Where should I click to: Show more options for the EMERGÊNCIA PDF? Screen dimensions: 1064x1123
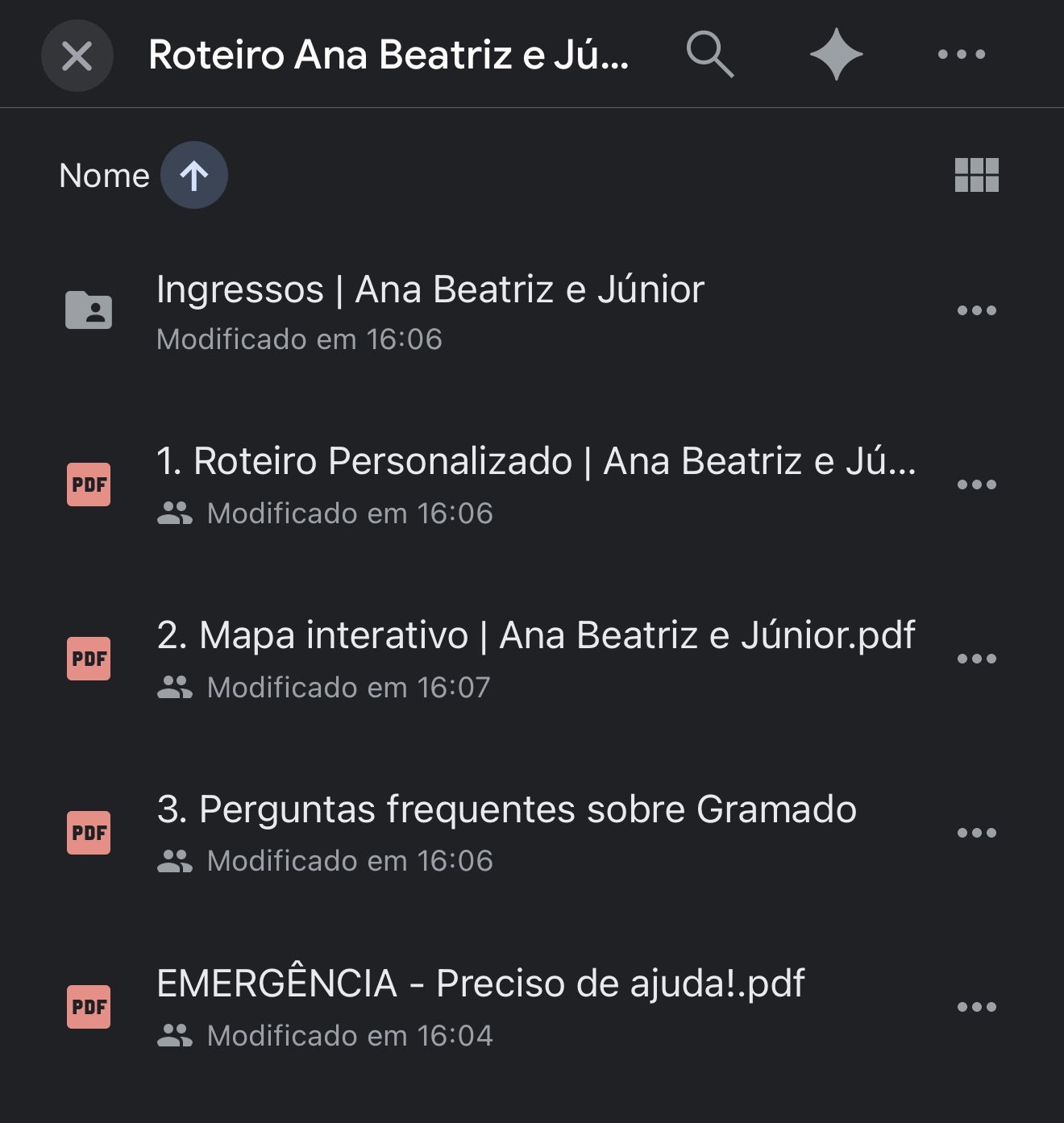[x=976, y=1007]
